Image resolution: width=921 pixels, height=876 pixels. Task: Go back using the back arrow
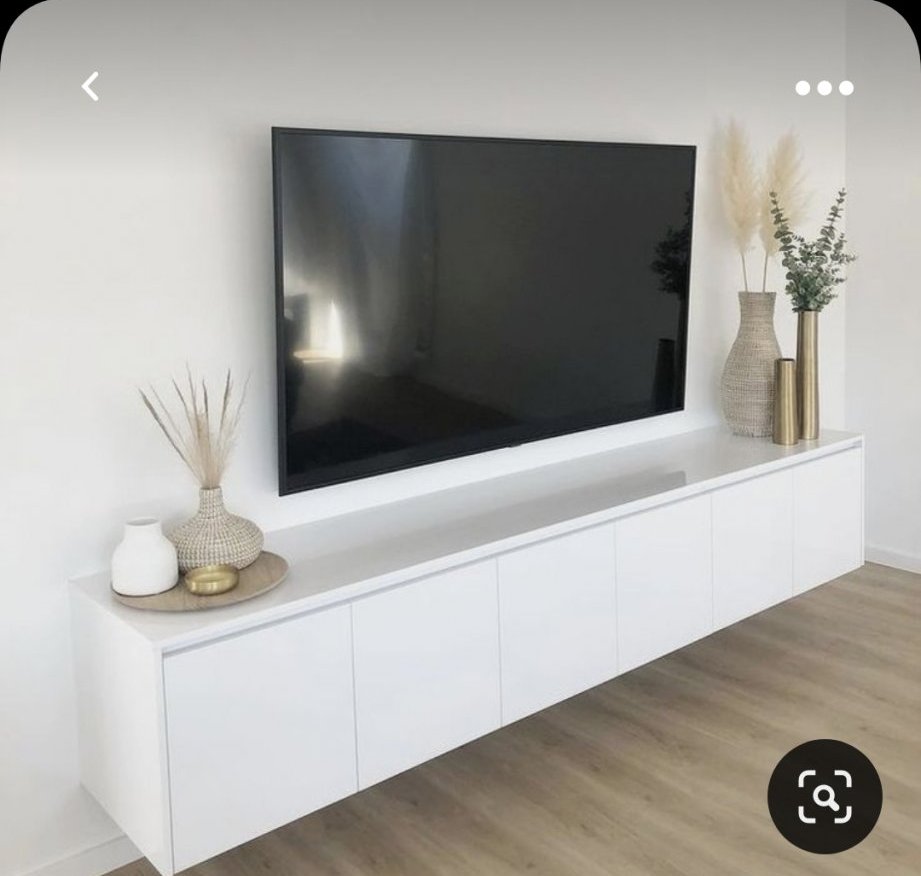[x=90, y=87]
